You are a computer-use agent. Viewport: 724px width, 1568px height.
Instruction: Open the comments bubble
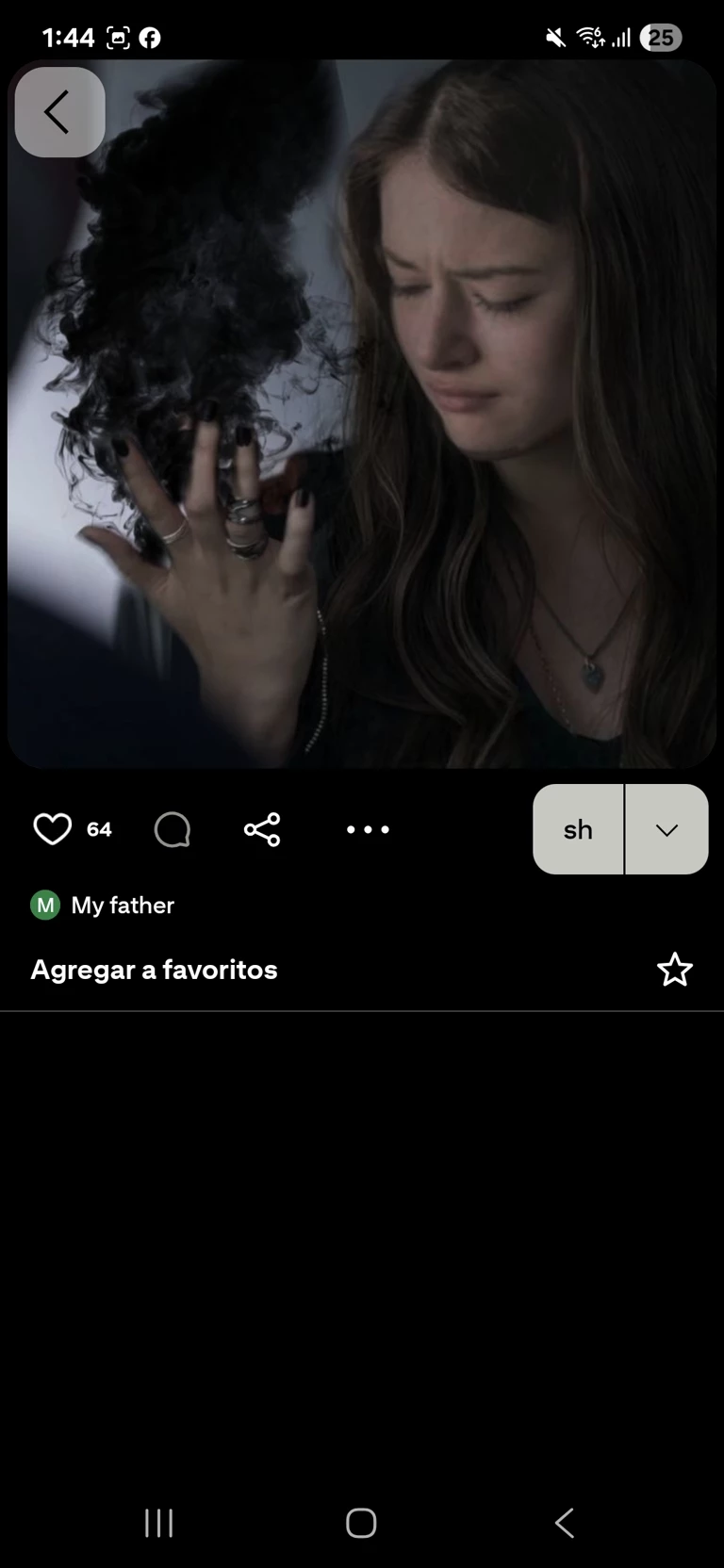coord(173,830)
